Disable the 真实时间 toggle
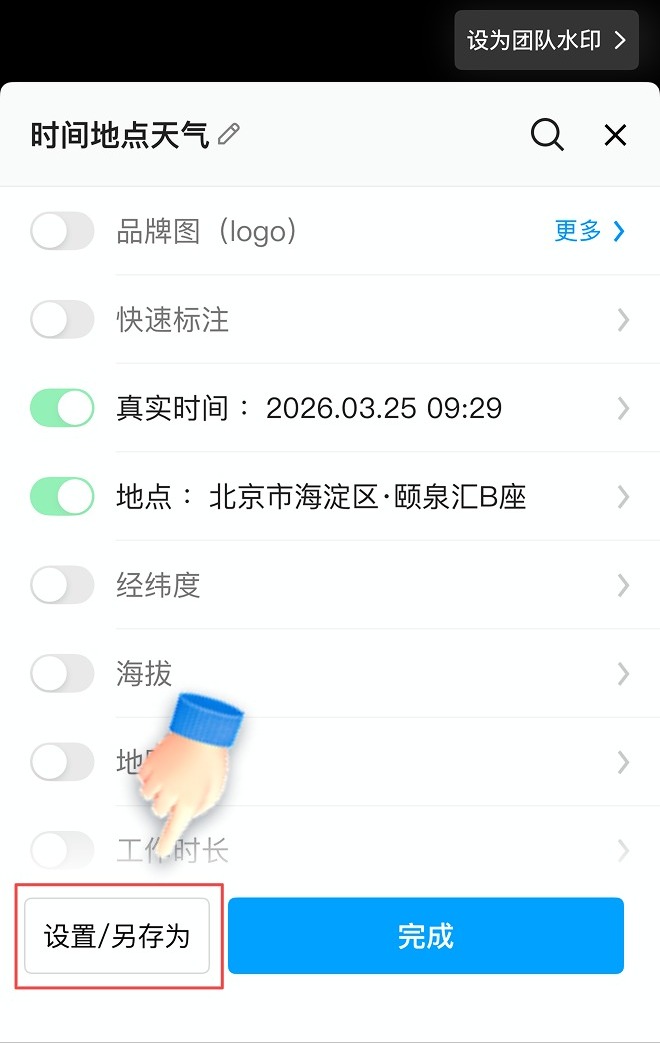This screenshot has height=1043, width=660. [x=62, y=408]
